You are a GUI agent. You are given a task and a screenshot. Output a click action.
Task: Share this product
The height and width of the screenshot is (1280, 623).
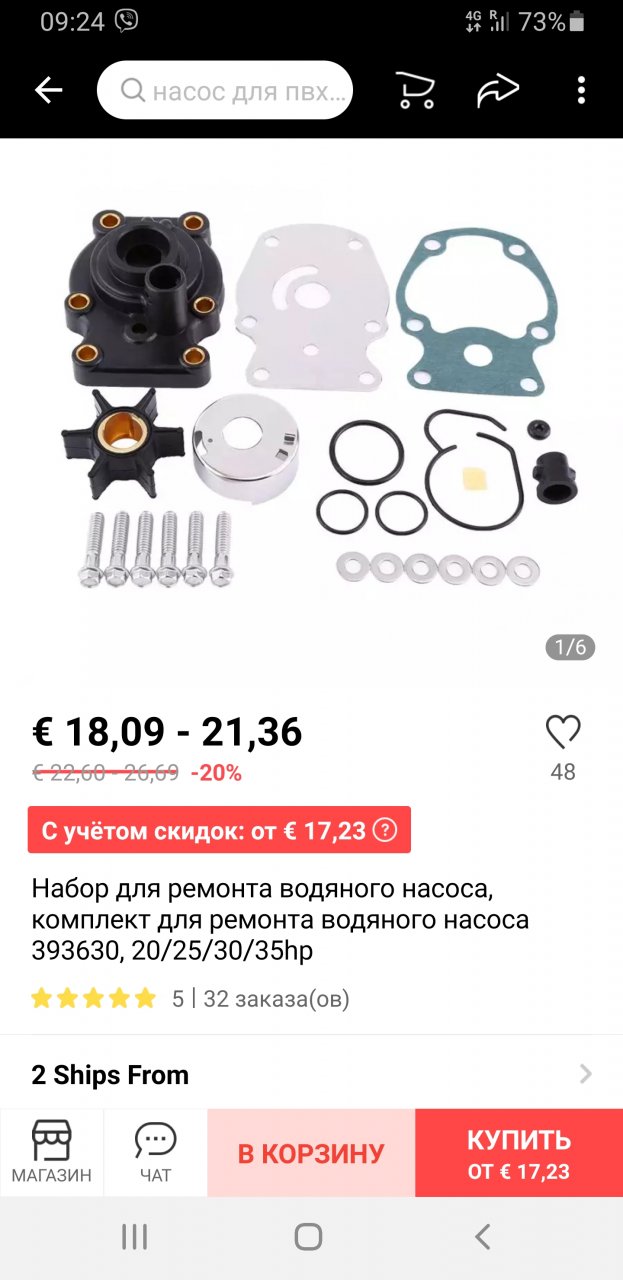(x=497, y=90)
